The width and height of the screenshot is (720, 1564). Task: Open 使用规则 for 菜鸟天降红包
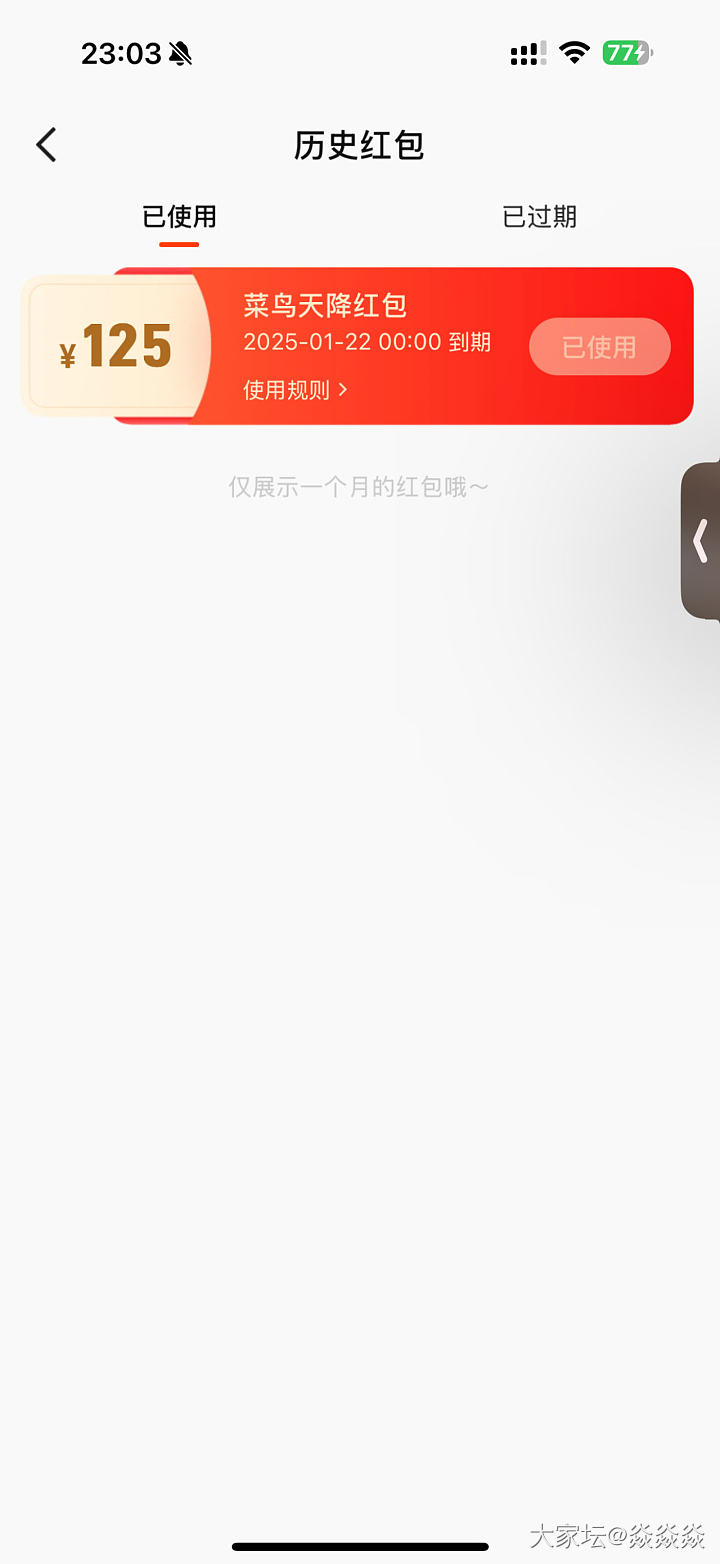click(x=295, y=390)
